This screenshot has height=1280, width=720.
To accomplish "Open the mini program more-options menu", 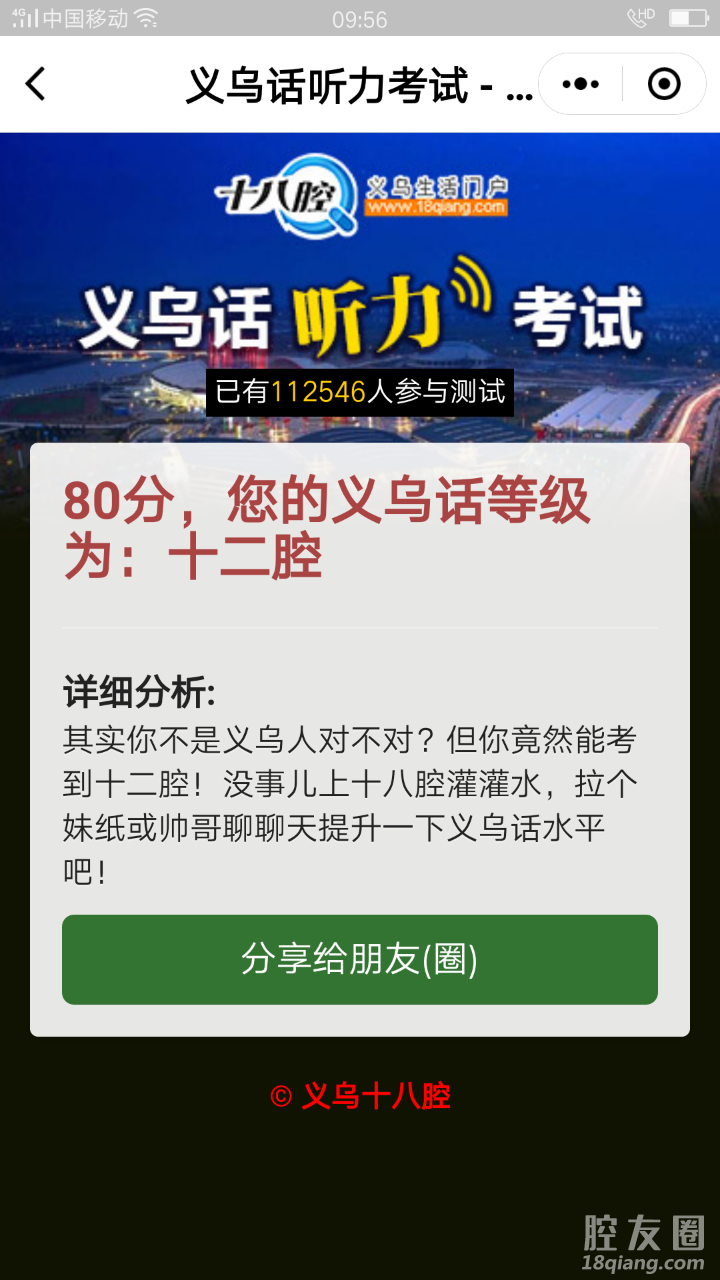I will pos(581,85).
